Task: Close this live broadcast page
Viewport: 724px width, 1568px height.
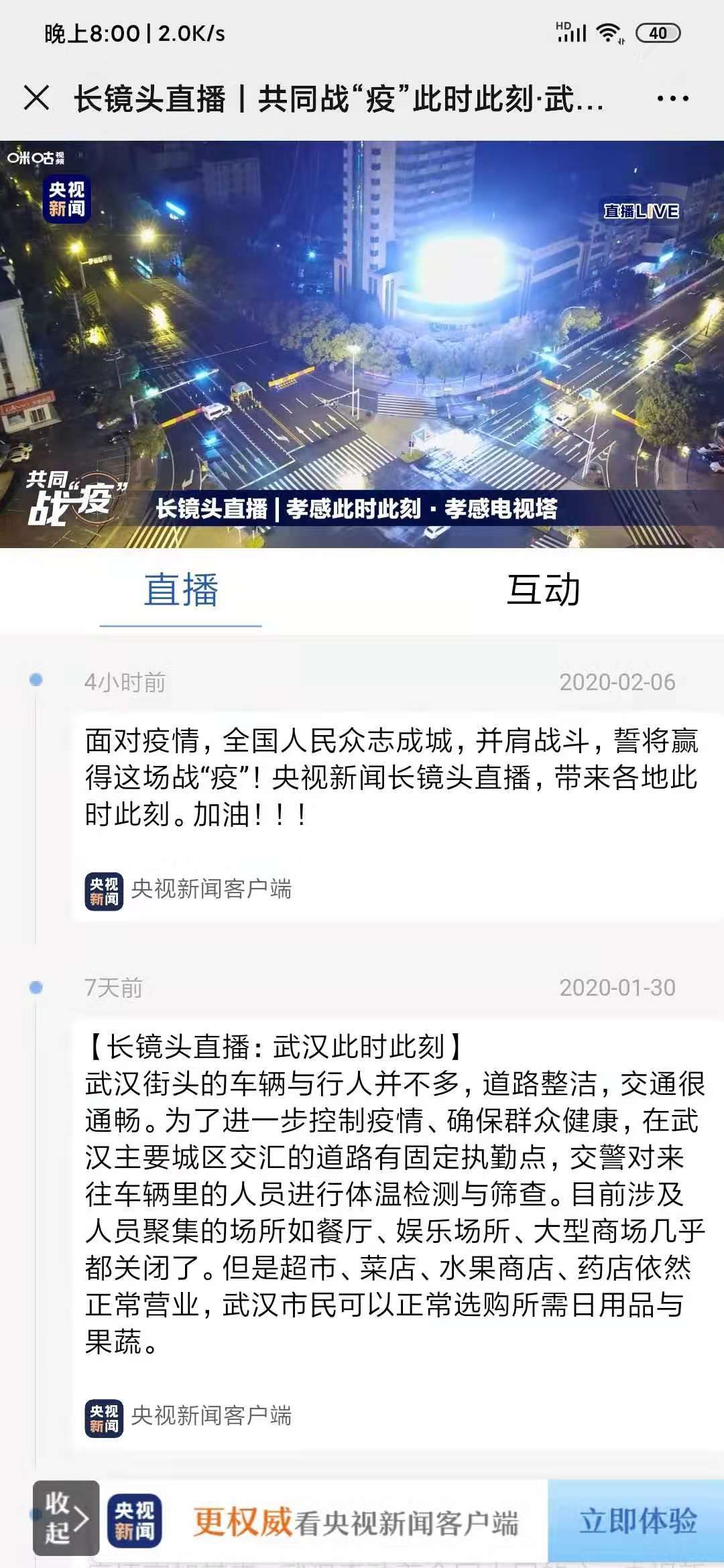Action: (36, 98)
